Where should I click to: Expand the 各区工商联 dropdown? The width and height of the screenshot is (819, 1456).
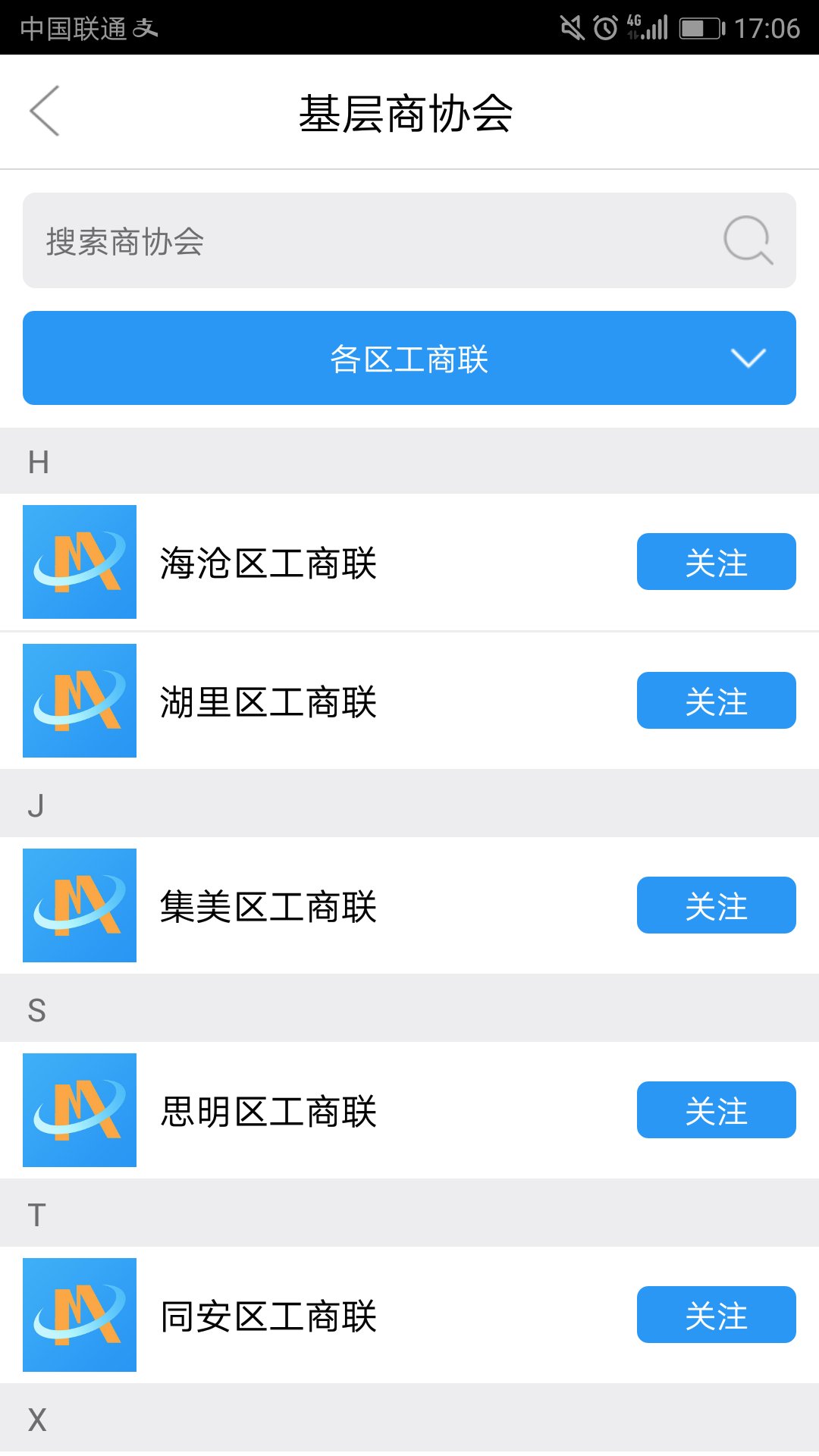click(409, 358)
